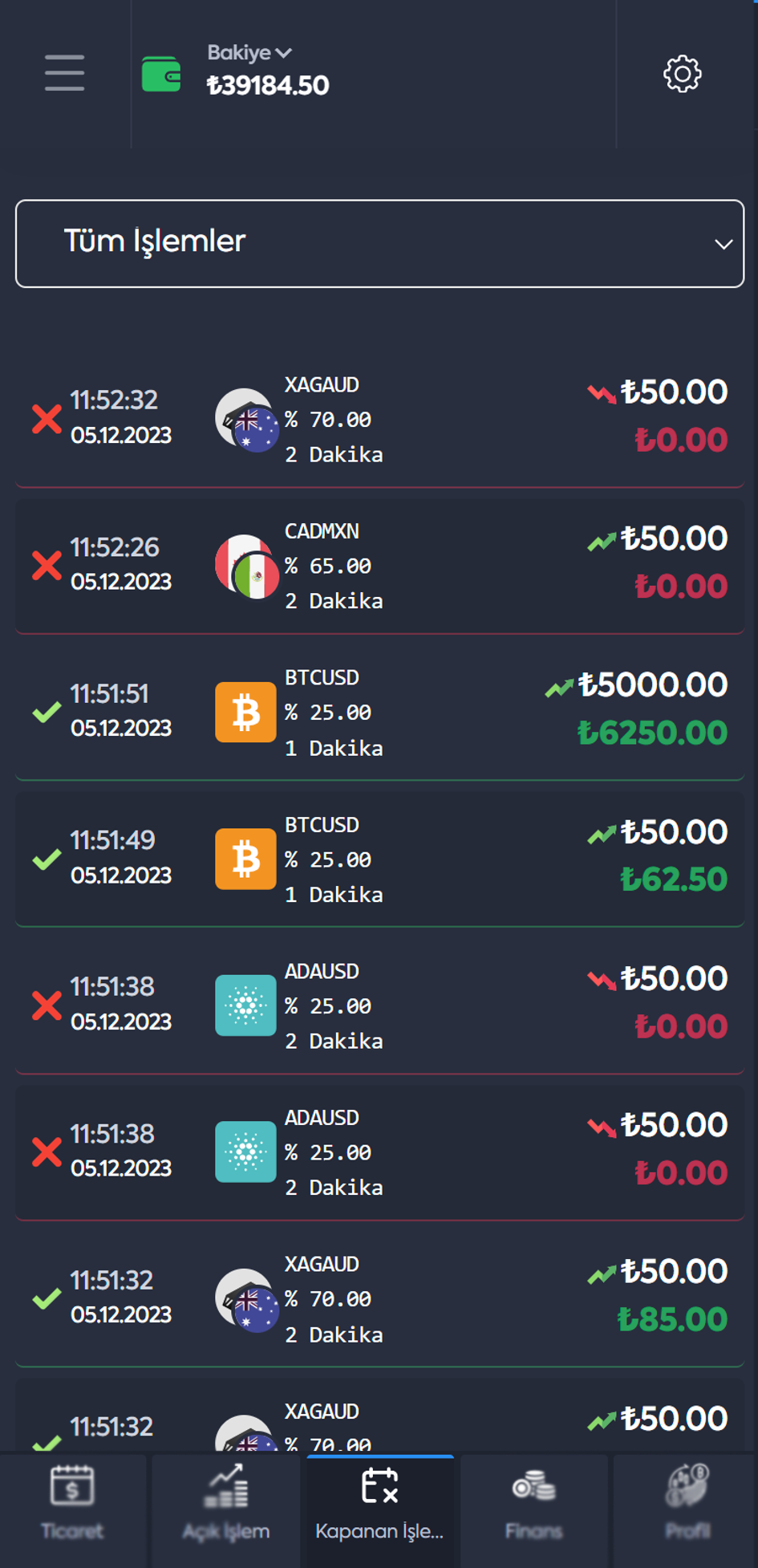The width and height of the screenshot is (758, 1568).
Task: View the XAGAUD trade that paid ₺85.00
Action: point(379,1299)
